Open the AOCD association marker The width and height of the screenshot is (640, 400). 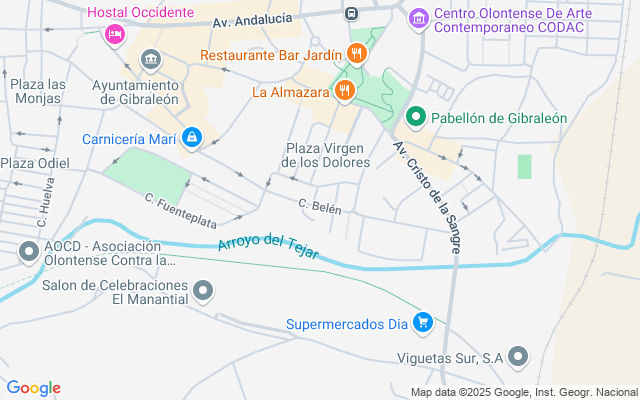29,252
